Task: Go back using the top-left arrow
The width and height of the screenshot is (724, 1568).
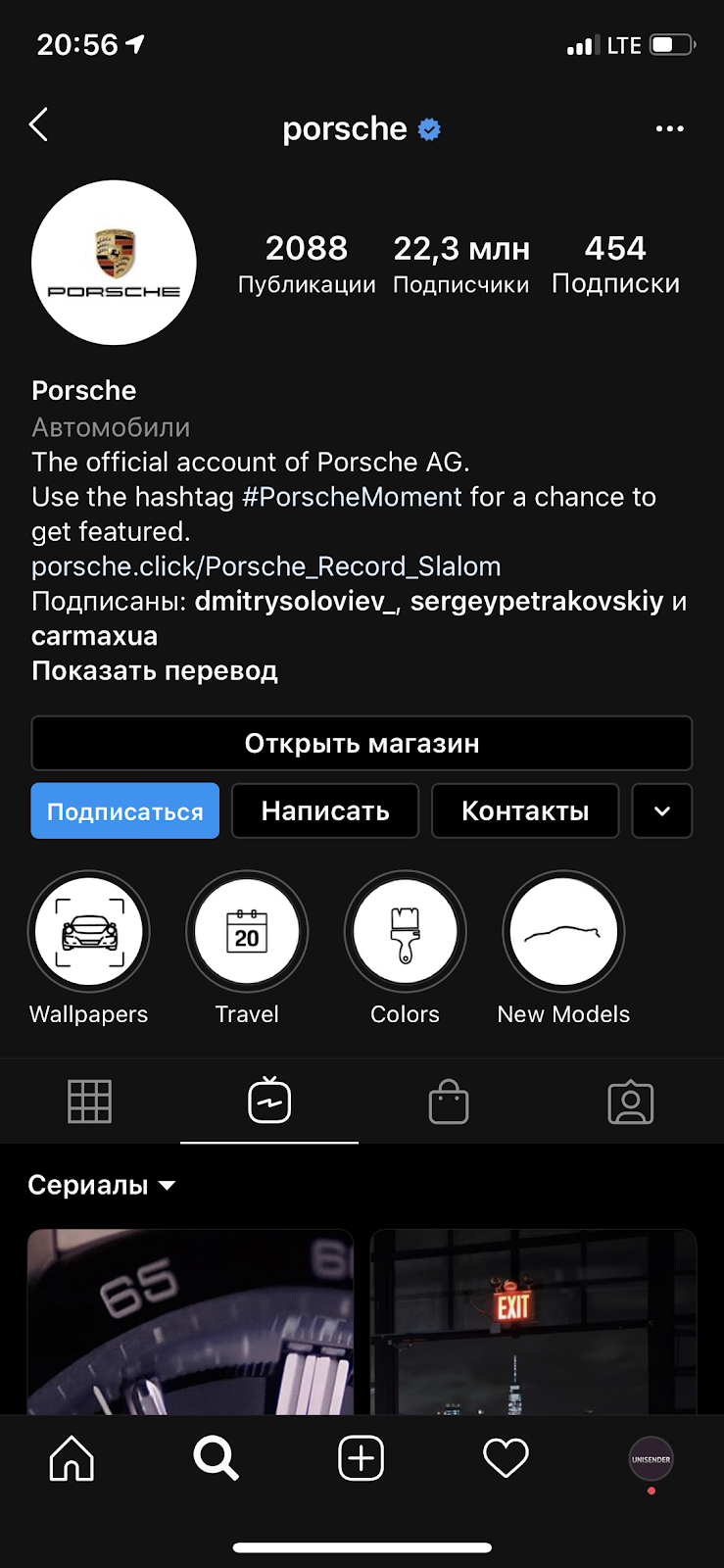Action: [x=39, y=125]
